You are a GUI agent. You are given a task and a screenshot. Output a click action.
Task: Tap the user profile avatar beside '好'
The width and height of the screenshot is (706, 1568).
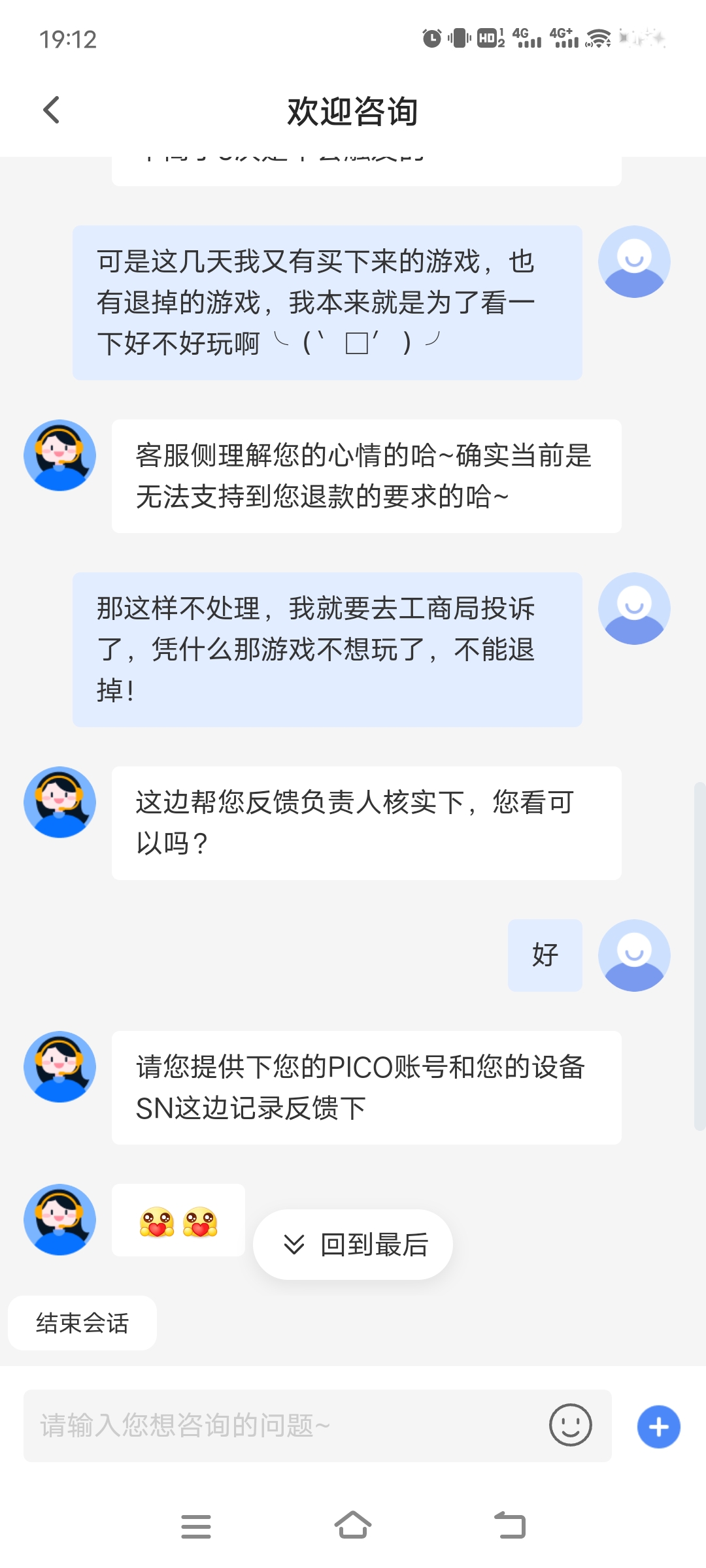click(x=633, y=955)
